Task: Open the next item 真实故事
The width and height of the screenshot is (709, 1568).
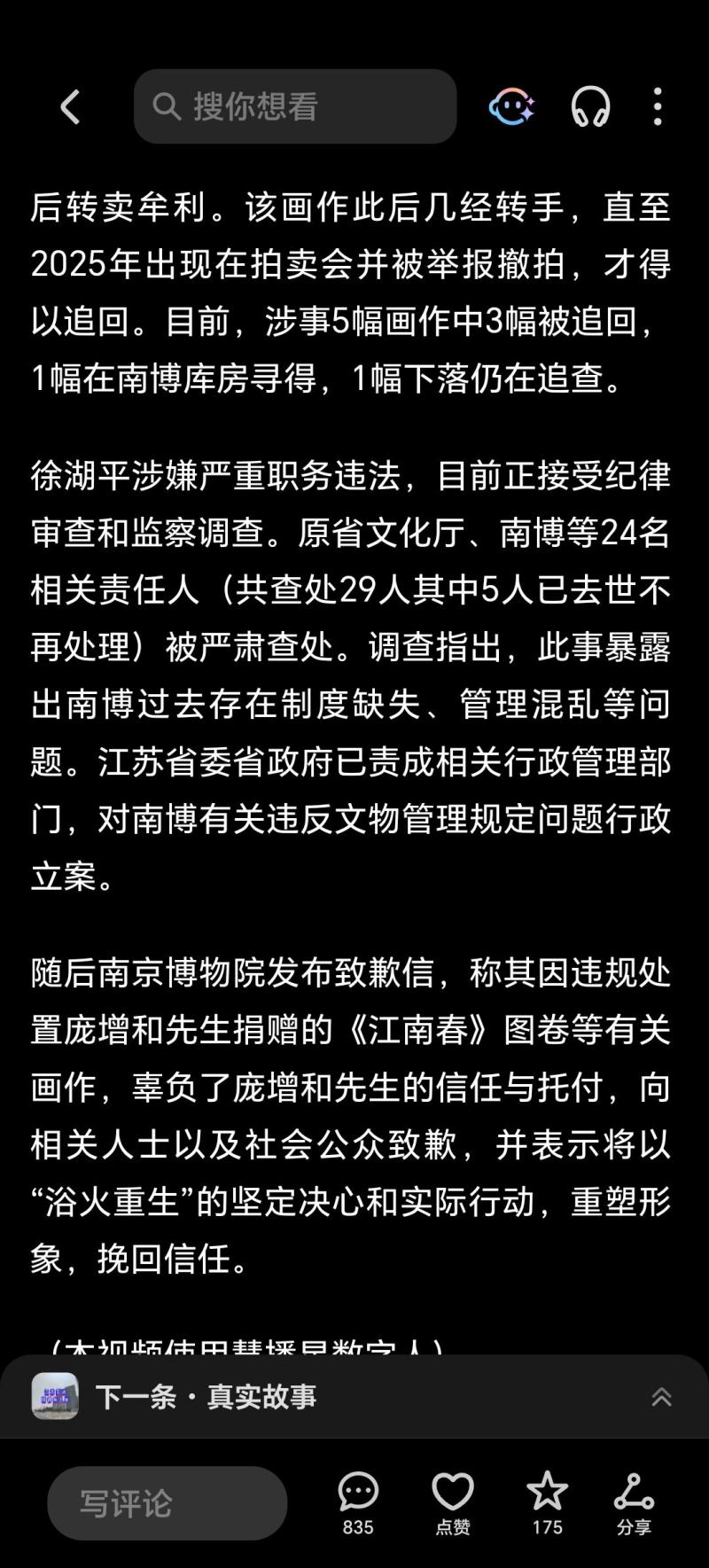Action: point(206,1397)
